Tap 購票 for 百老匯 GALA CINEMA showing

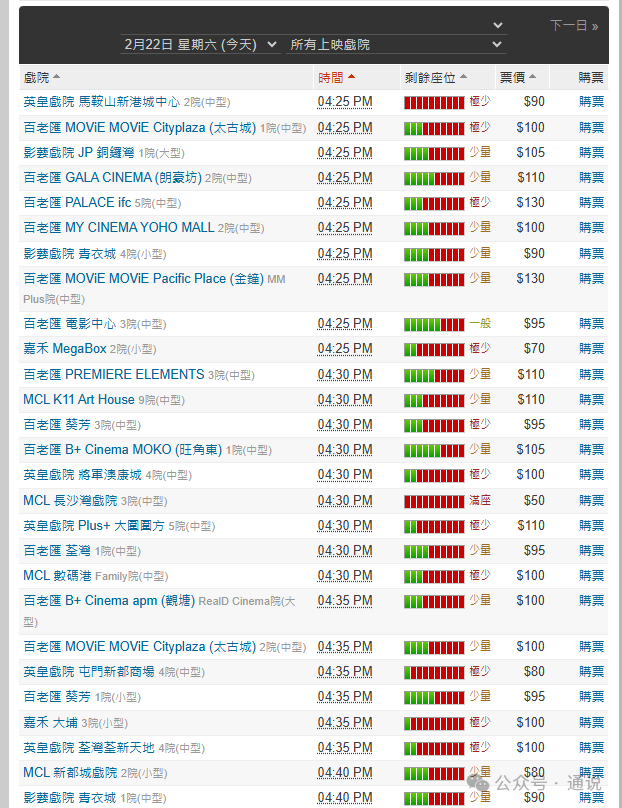591,177
